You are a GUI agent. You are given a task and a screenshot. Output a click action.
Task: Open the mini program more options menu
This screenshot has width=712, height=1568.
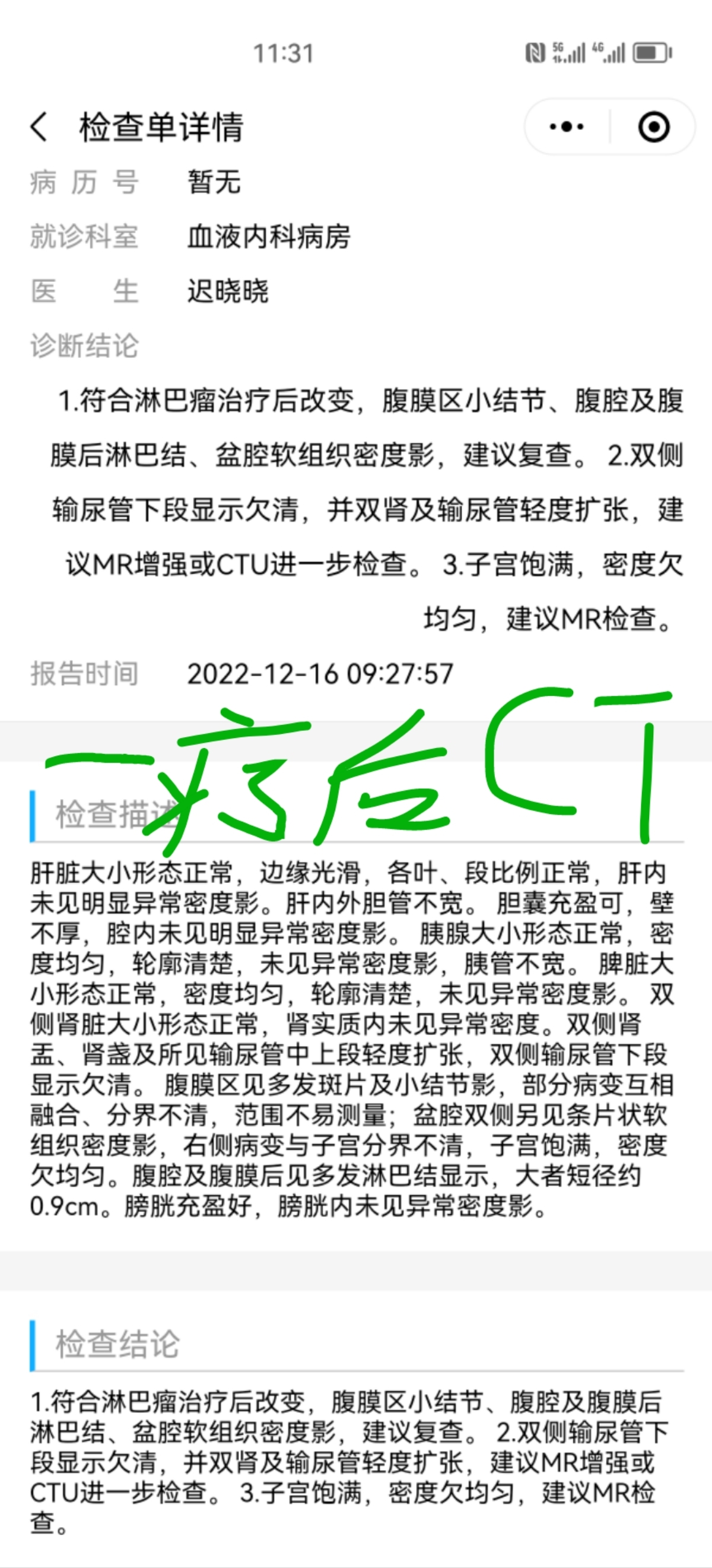567,127
